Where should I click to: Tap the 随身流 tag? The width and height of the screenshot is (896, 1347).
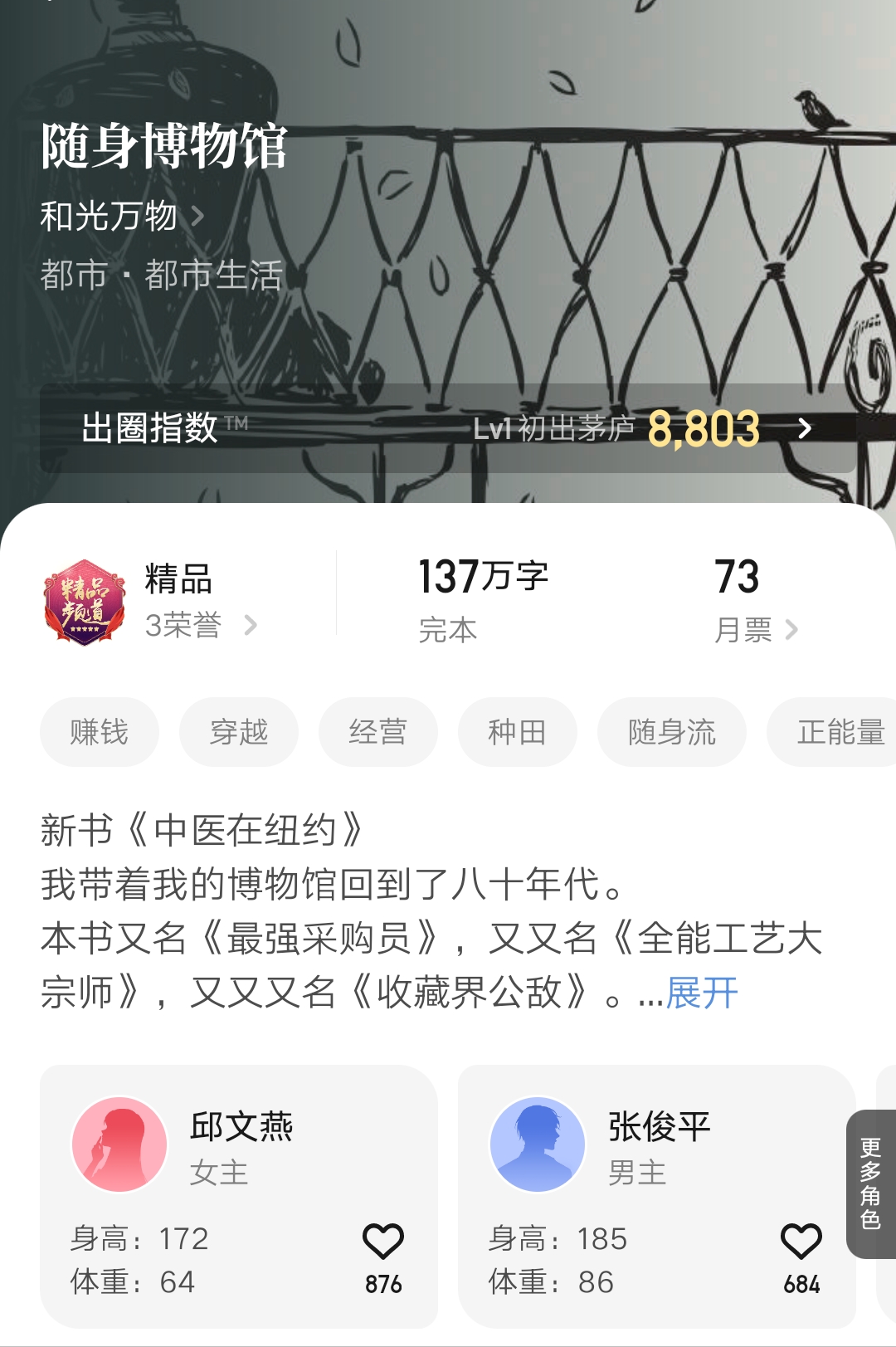(x=672, y=731)
